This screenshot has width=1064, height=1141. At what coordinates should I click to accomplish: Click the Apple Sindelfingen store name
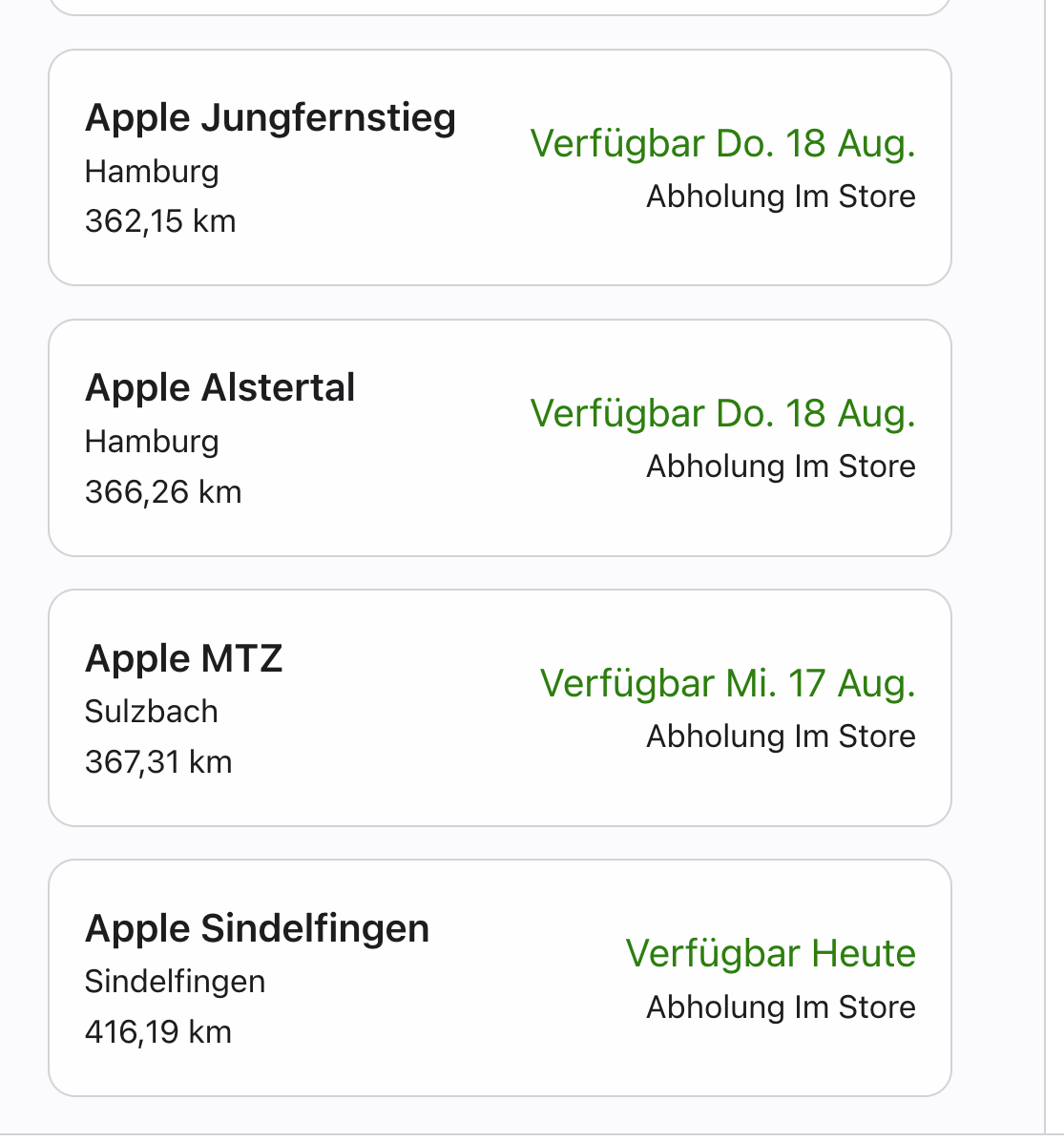(x=257, y=927)
